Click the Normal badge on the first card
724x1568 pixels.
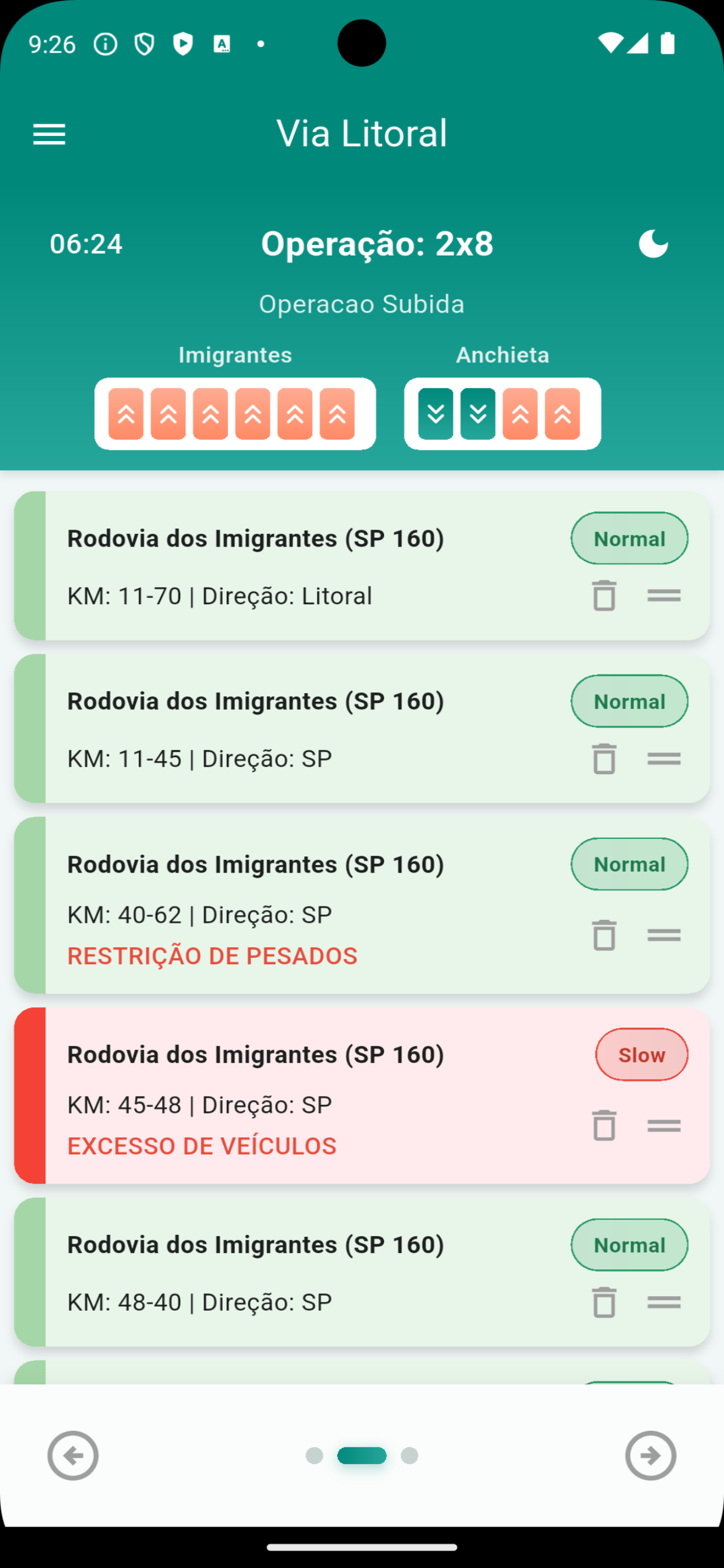point(629,538)
